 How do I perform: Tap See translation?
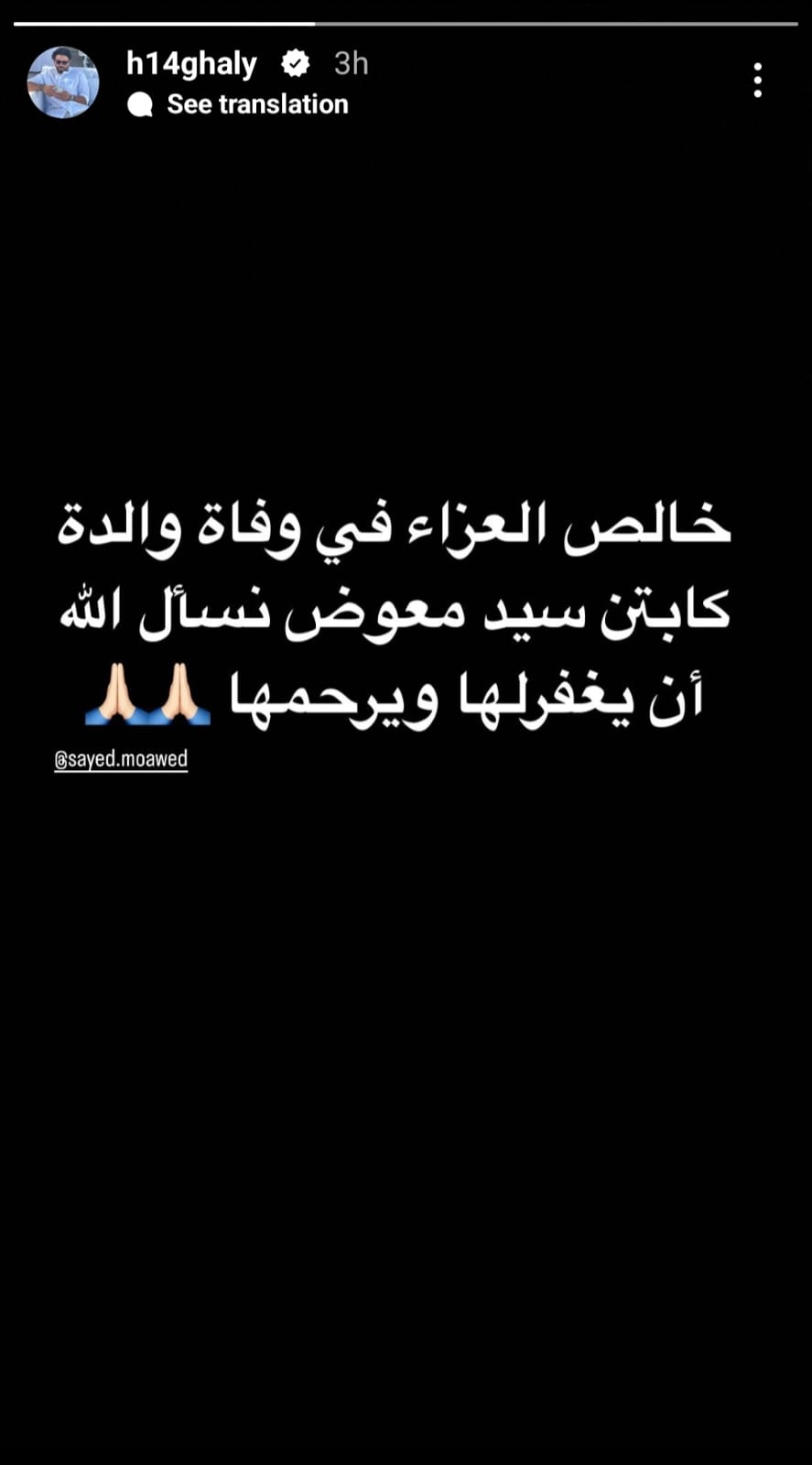256,104
